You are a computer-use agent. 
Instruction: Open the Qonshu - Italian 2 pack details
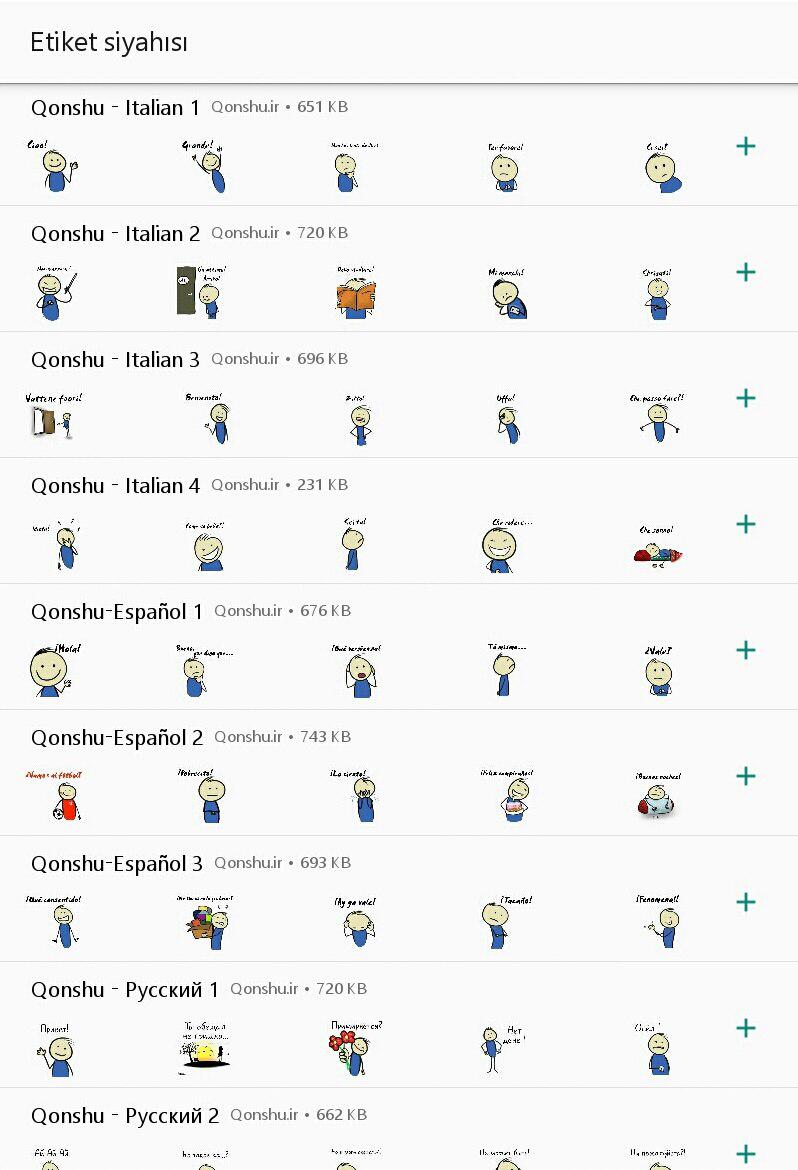pyautogui.click(x=115, y=234)
